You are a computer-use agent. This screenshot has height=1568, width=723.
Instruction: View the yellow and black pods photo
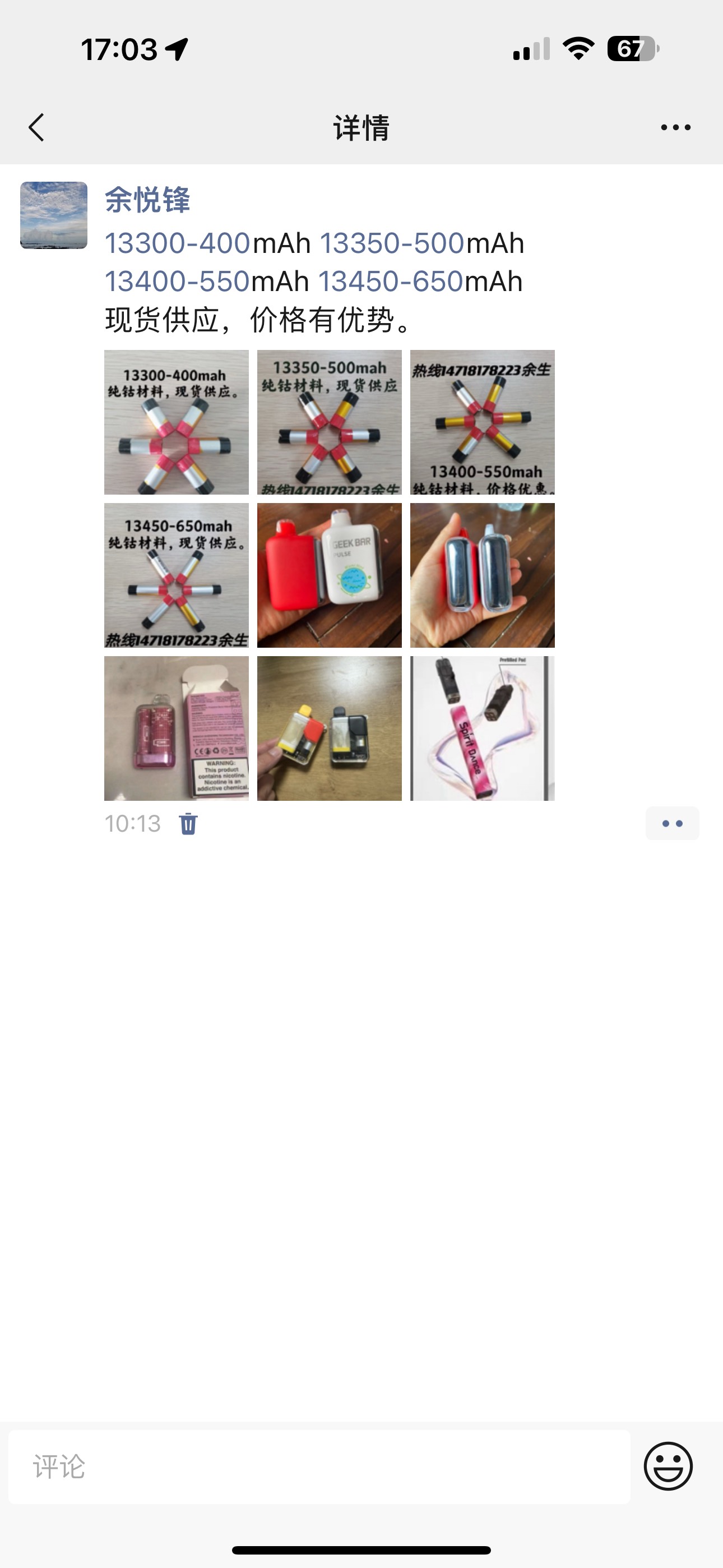(329, 728)
